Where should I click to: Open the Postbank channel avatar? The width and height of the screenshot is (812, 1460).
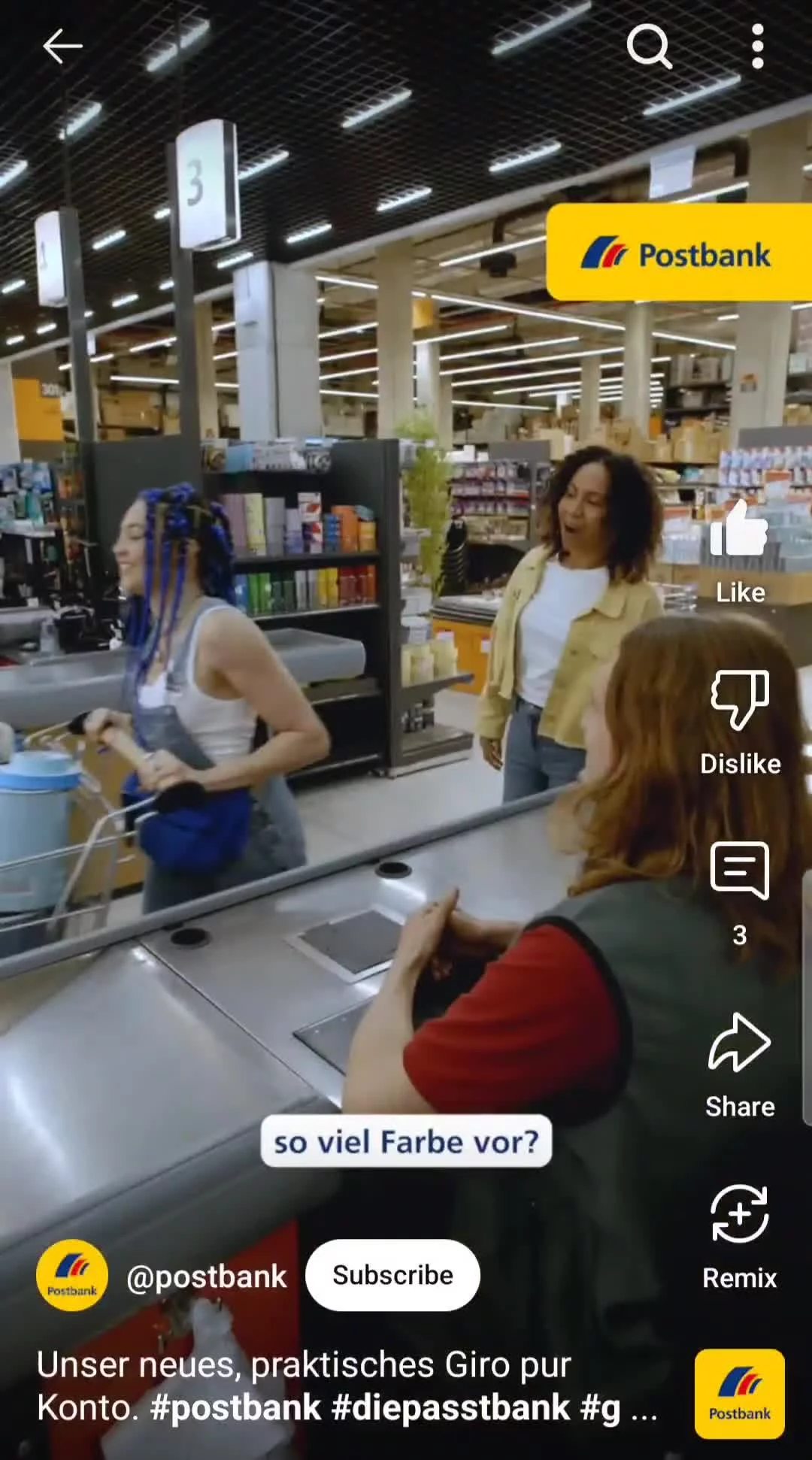72,1275
